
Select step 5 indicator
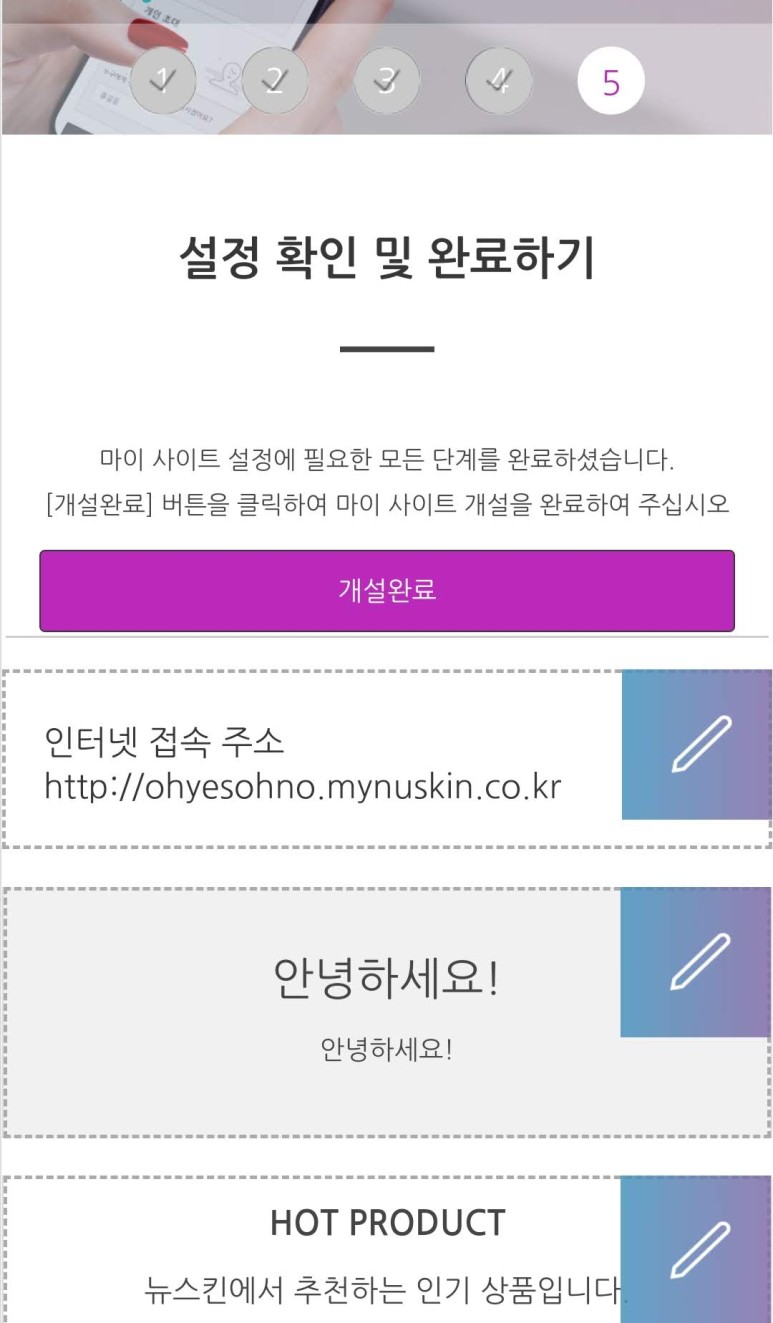coord(611,81)
